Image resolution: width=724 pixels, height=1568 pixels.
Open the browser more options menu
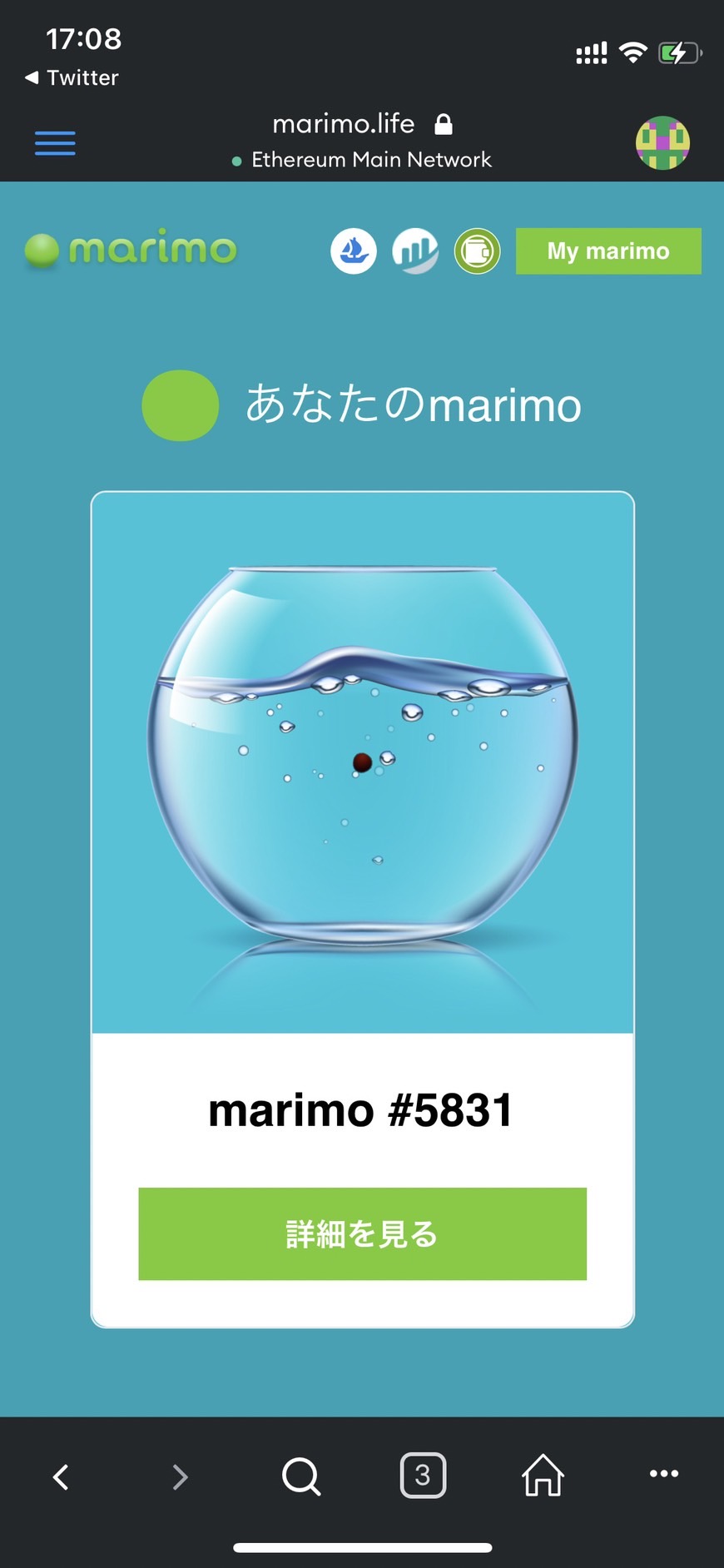click(x=663, y=1473)
